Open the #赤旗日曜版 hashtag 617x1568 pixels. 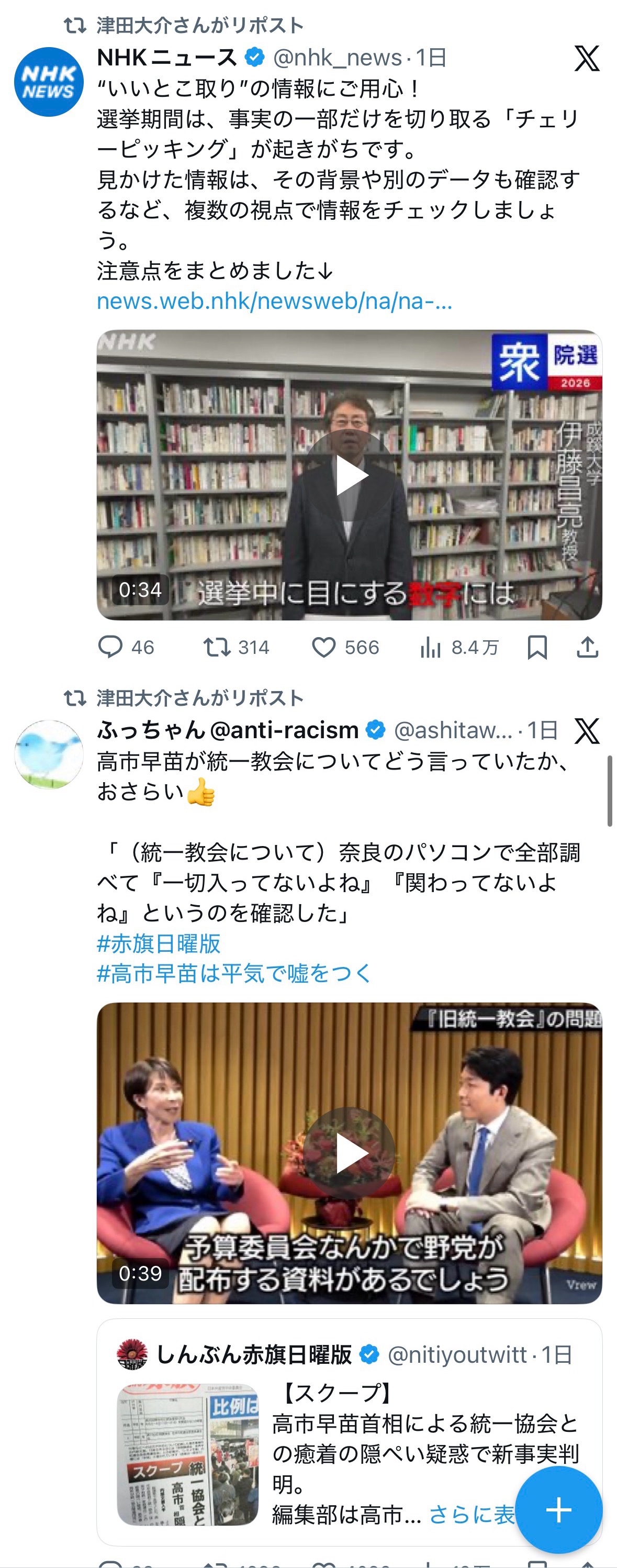click(x=159, y=943)
